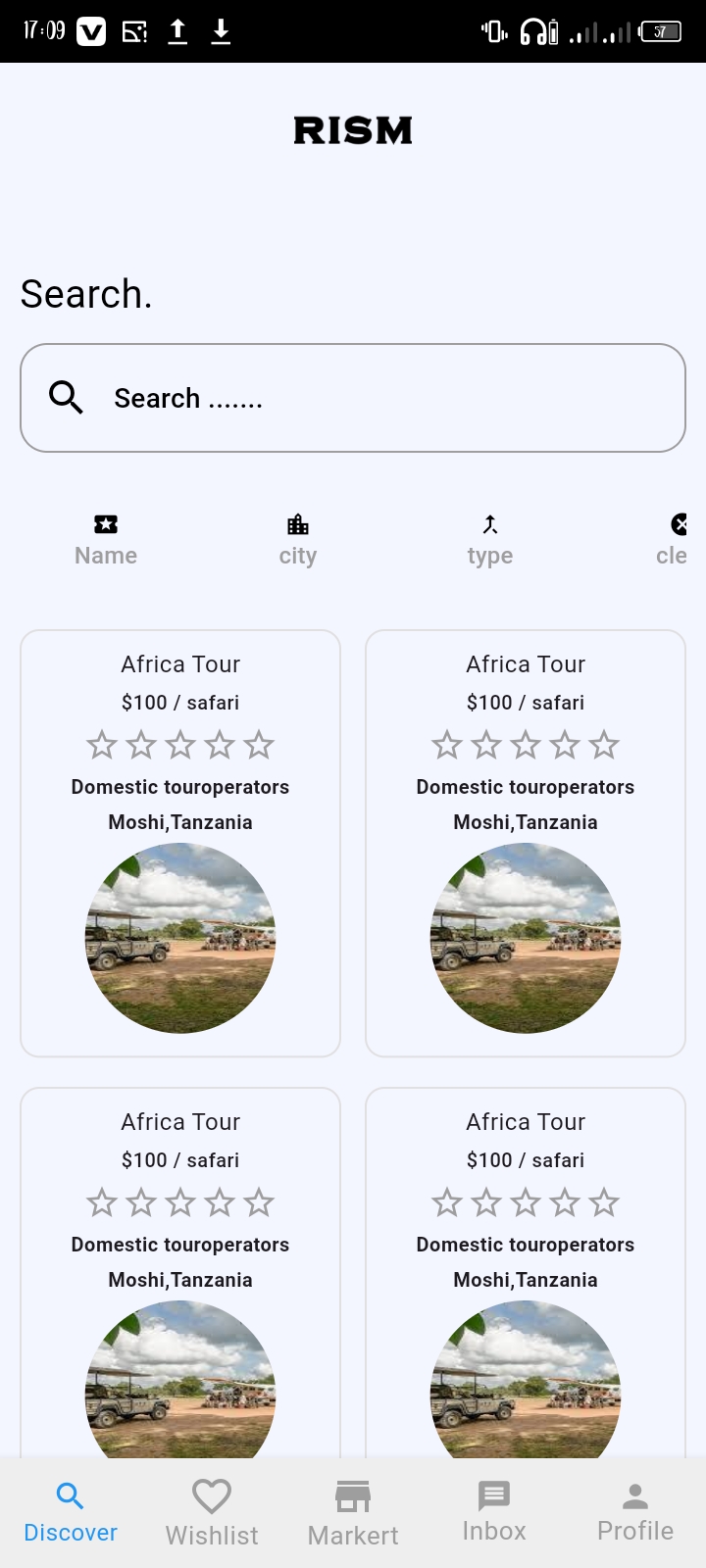
Task: Open the safari jeep photo thumbnail
Action: (x=180, y=939)
